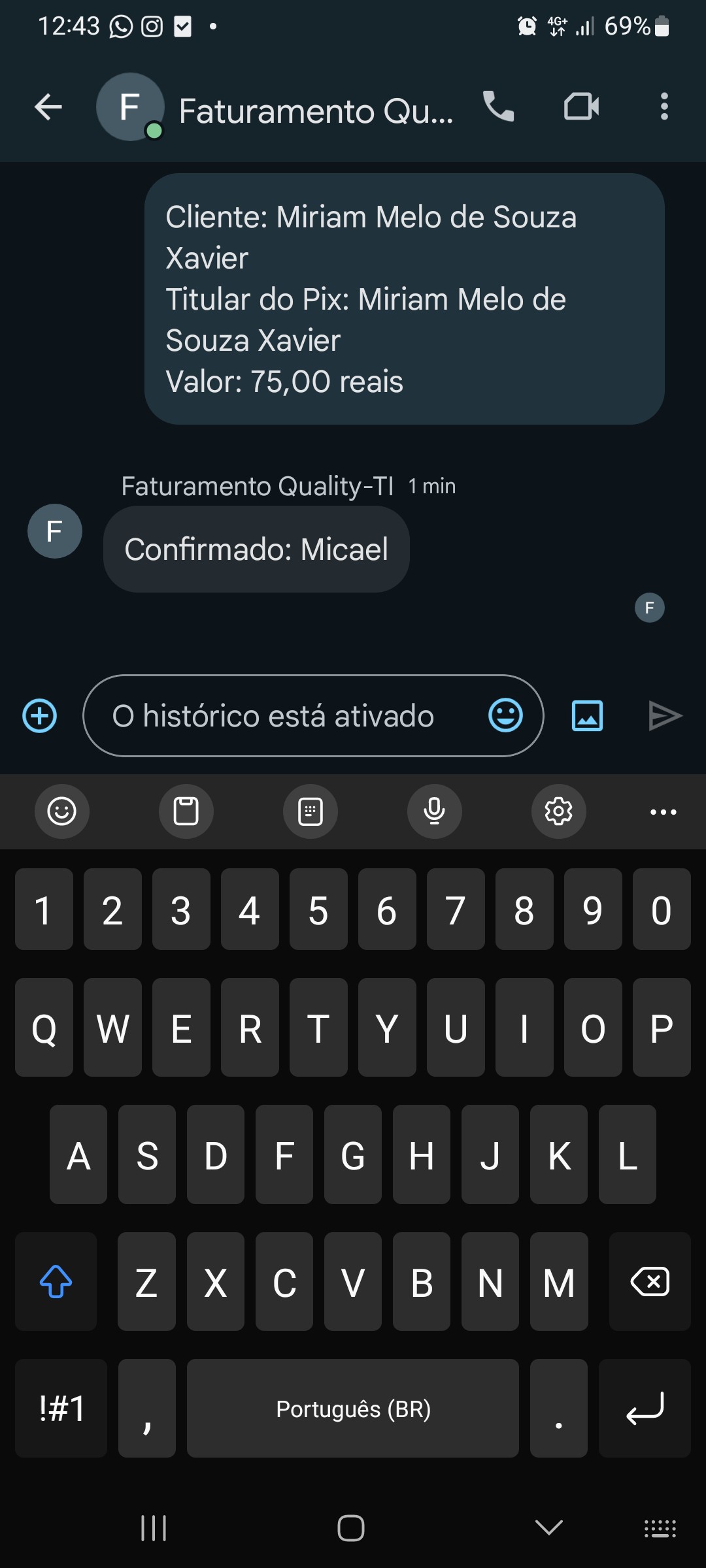Open Faturamento chat details from the title

click(316, 111)
